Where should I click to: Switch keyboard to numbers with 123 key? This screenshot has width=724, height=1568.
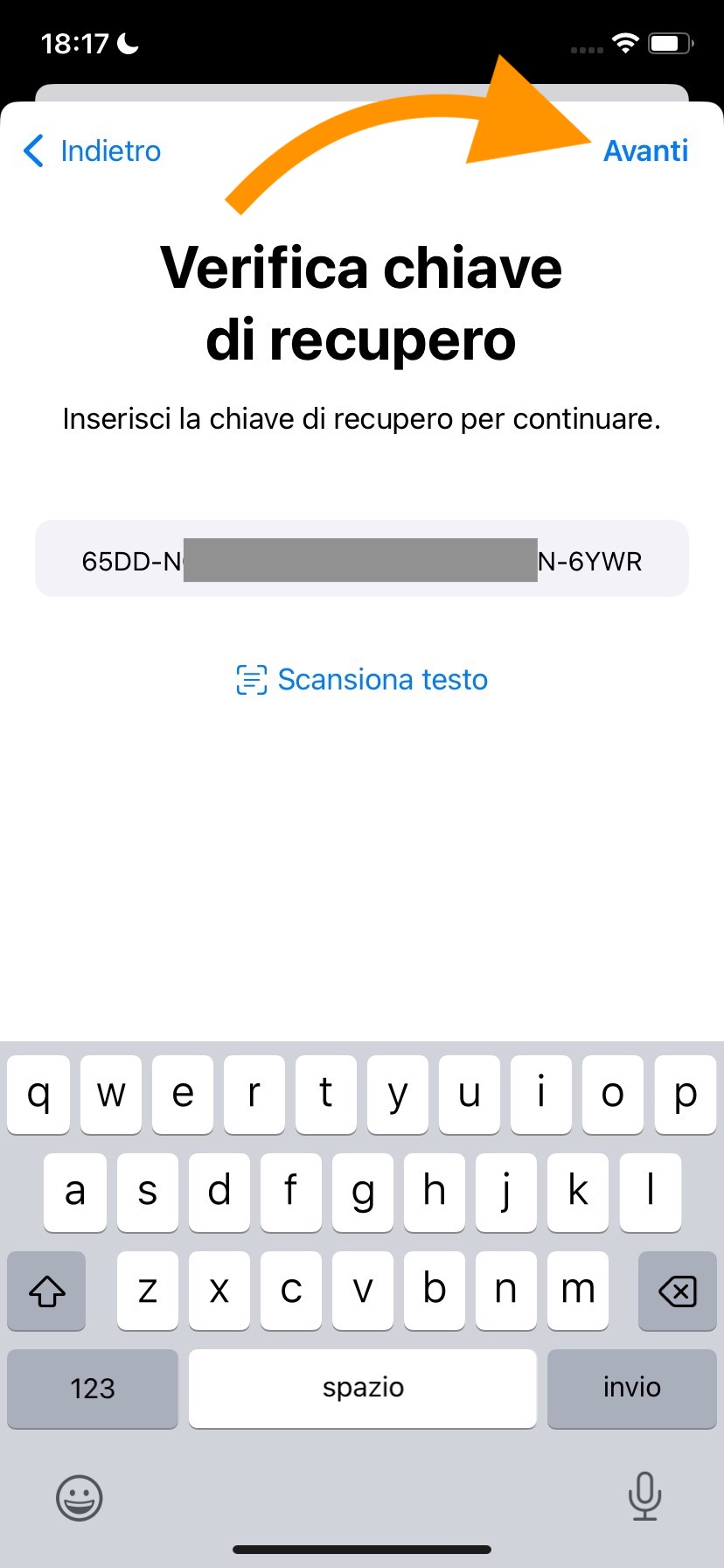[93, 1388]
